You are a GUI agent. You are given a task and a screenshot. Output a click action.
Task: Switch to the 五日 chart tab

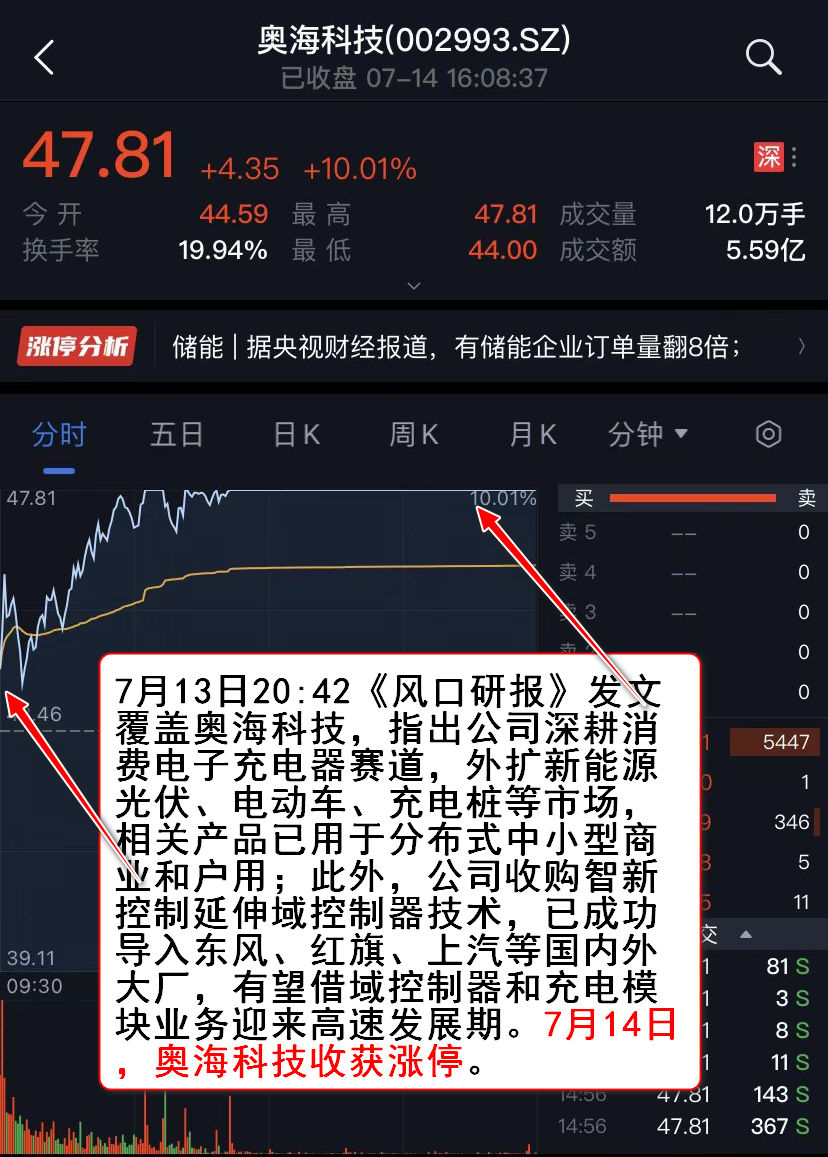coord(177,435)
